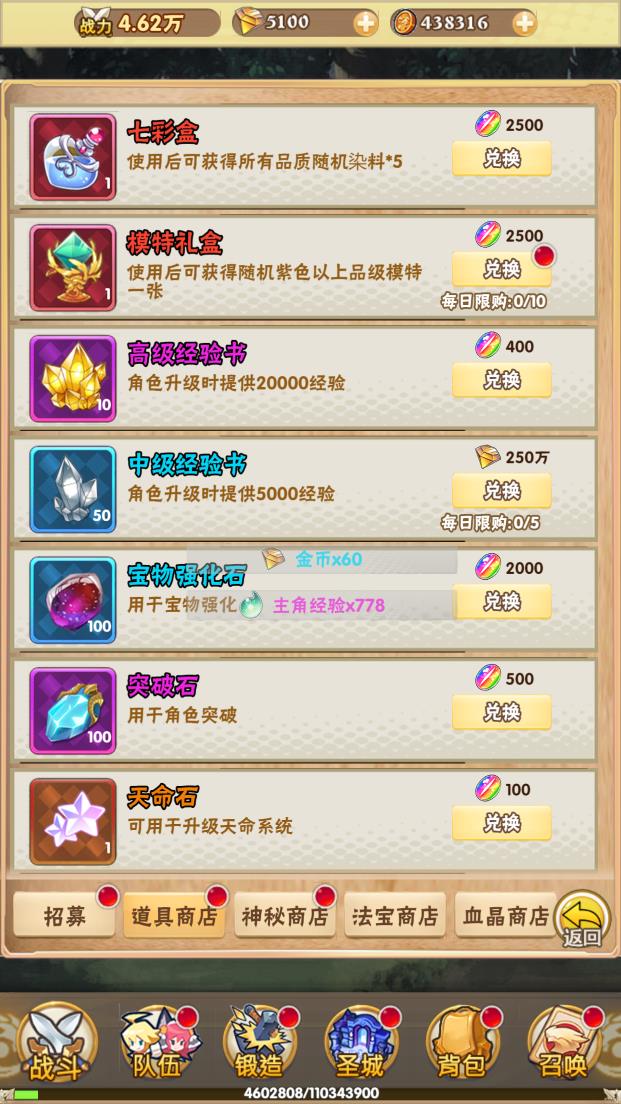
Task: Open the 战斗 battle screen
Action: click(x=57, y=1047)
